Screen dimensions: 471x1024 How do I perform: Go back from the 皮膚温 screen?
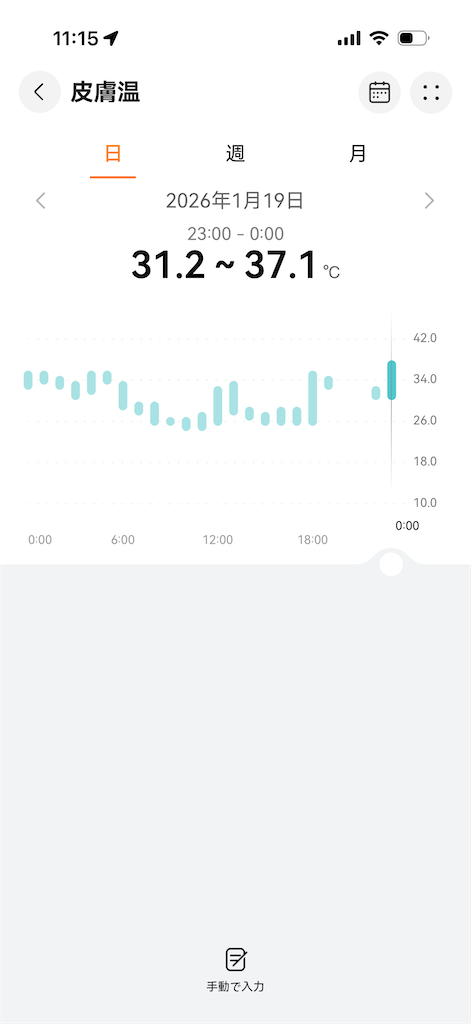[40, 92]
